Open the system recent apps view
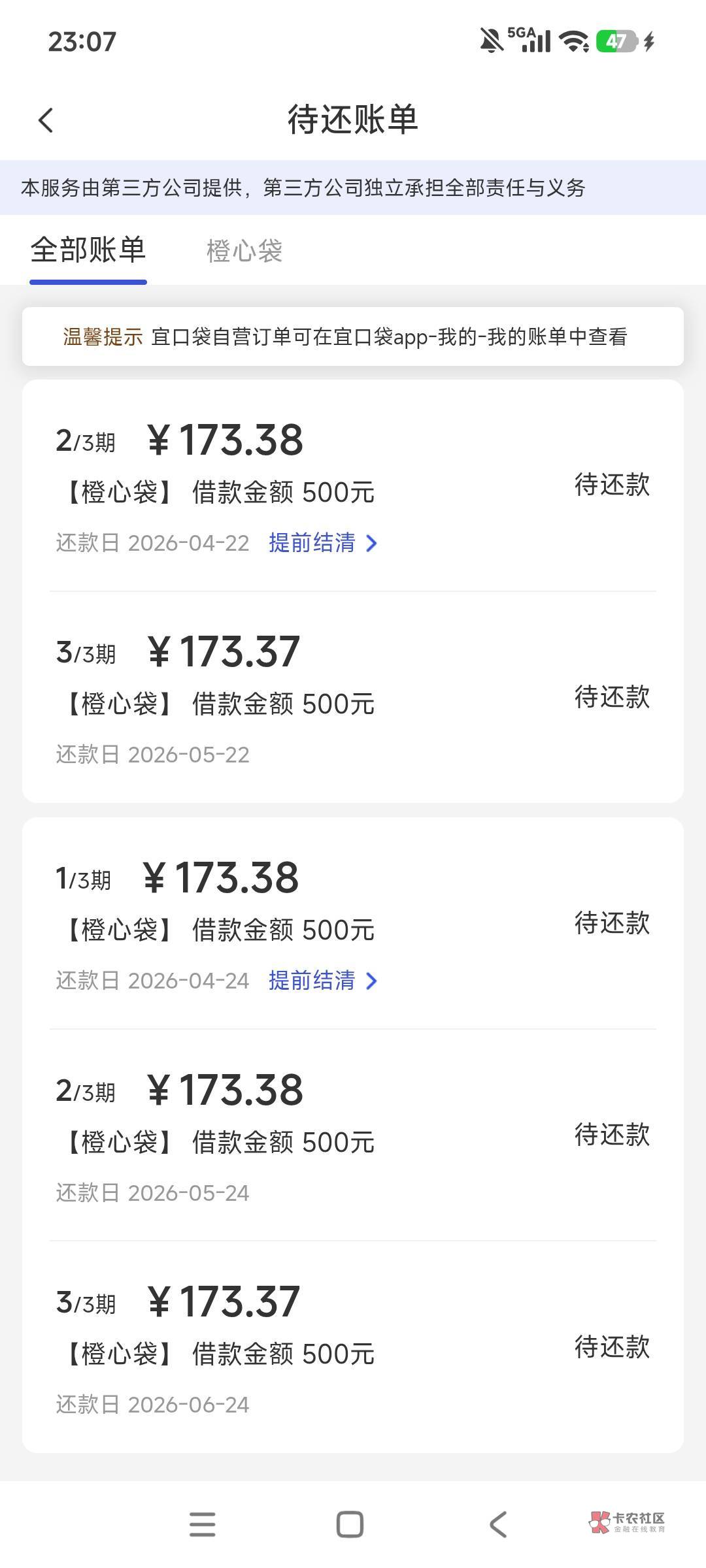Image resolution: width=706 pixels, height=1568 pixels. (202, 1525)
